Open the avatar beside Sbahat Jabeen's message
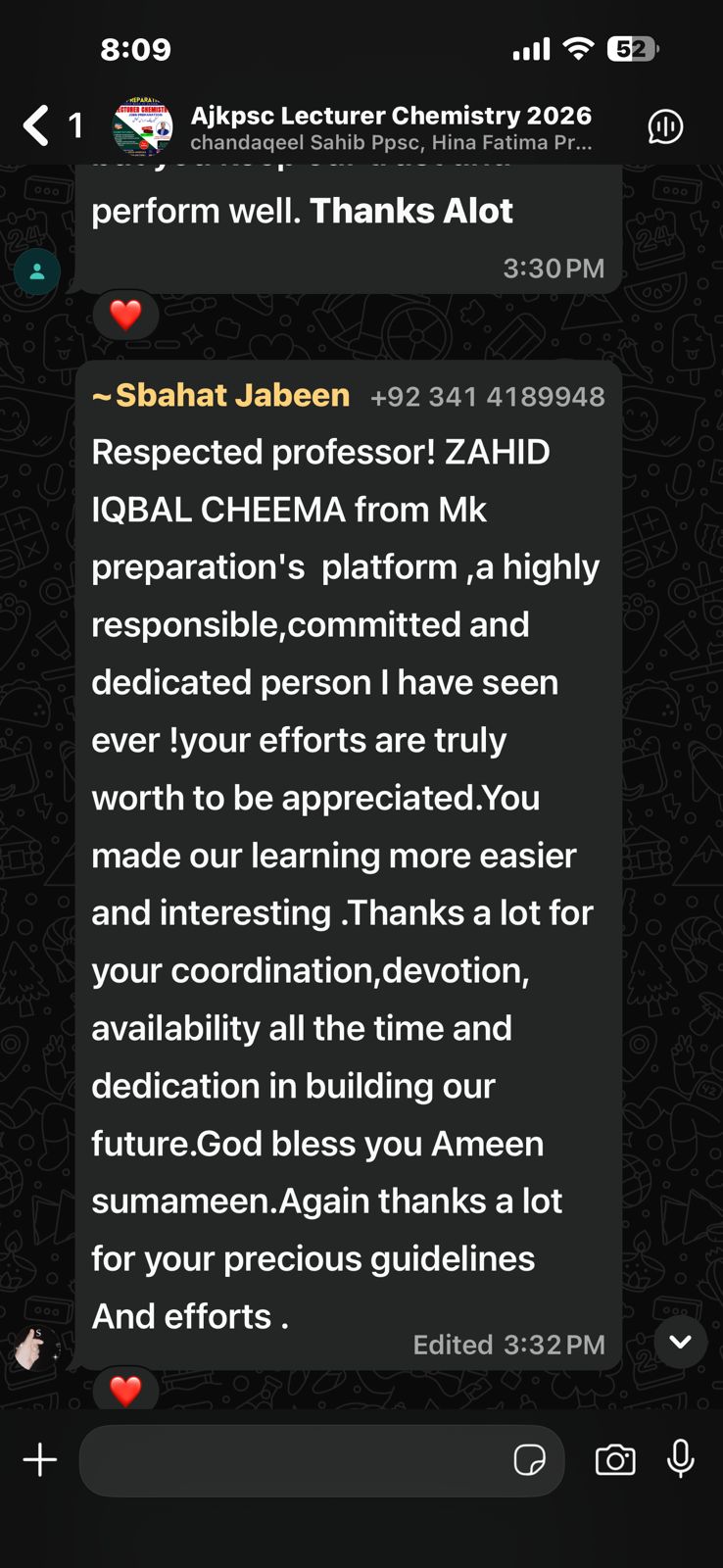Screen dimensions: 723x1568 pos(31,1348)
